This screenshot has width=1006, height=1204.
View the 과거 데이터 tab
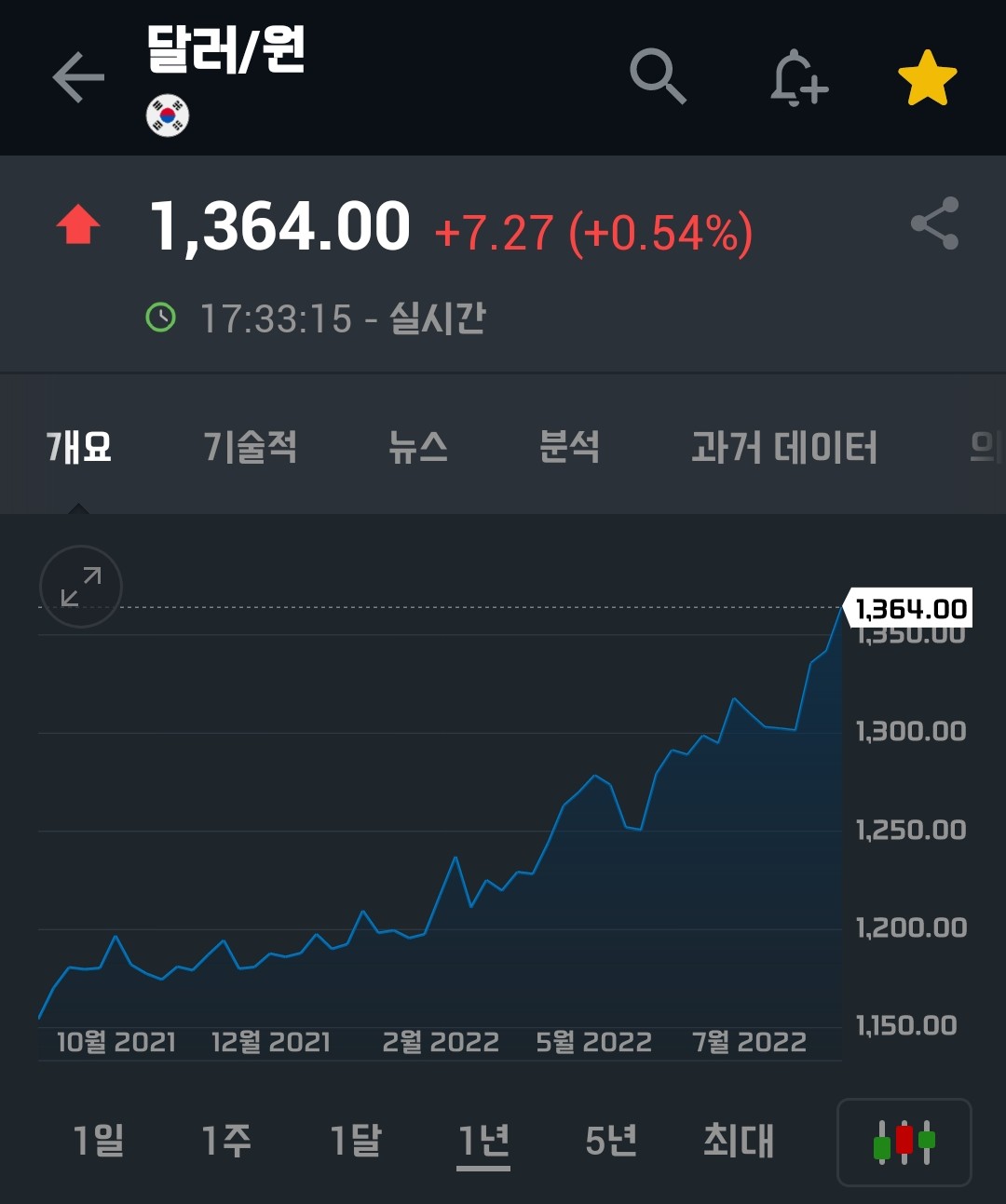coord(784,447)
